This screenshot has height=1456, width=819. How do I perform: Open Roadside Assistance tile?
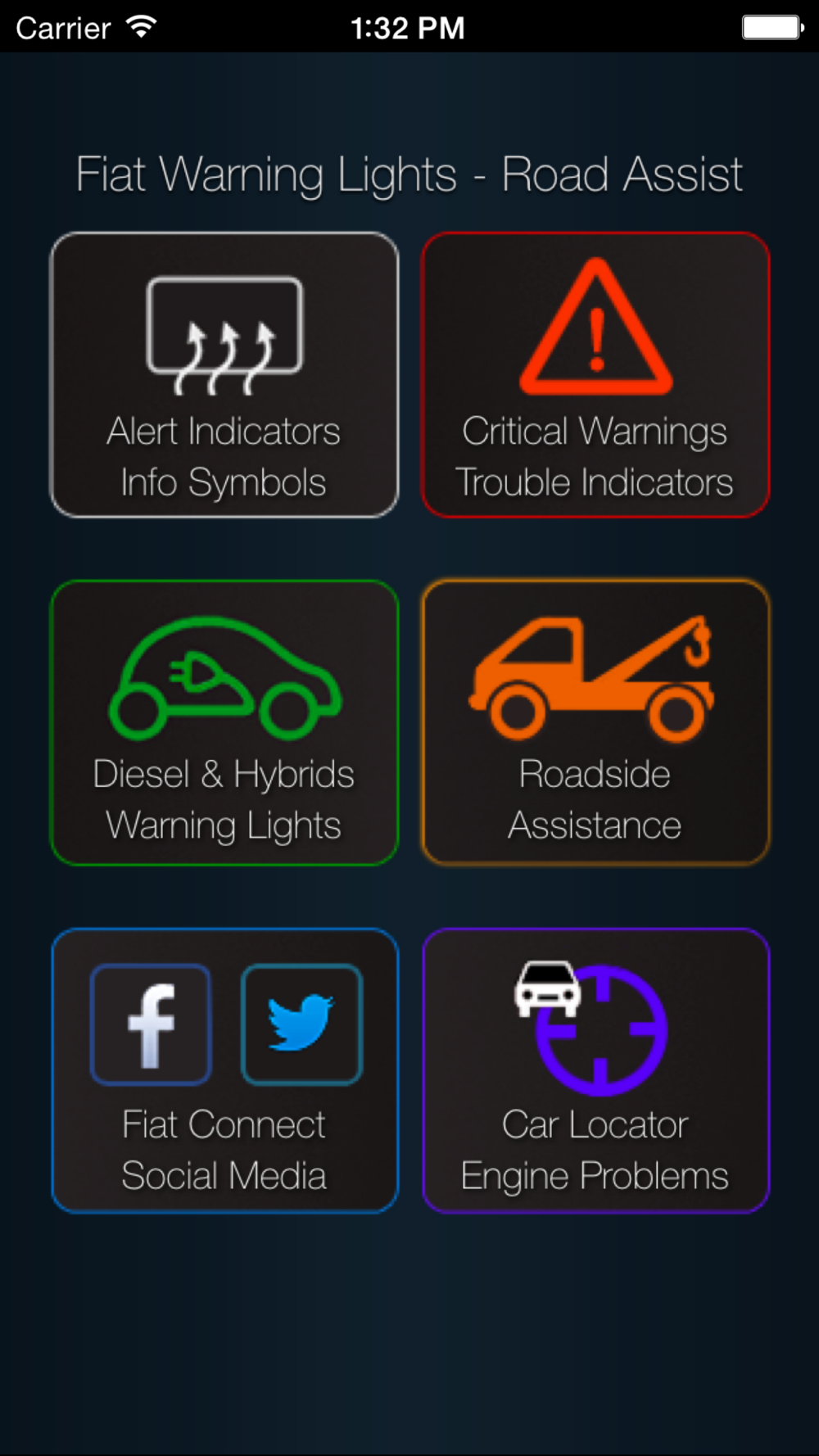point(595,723)
